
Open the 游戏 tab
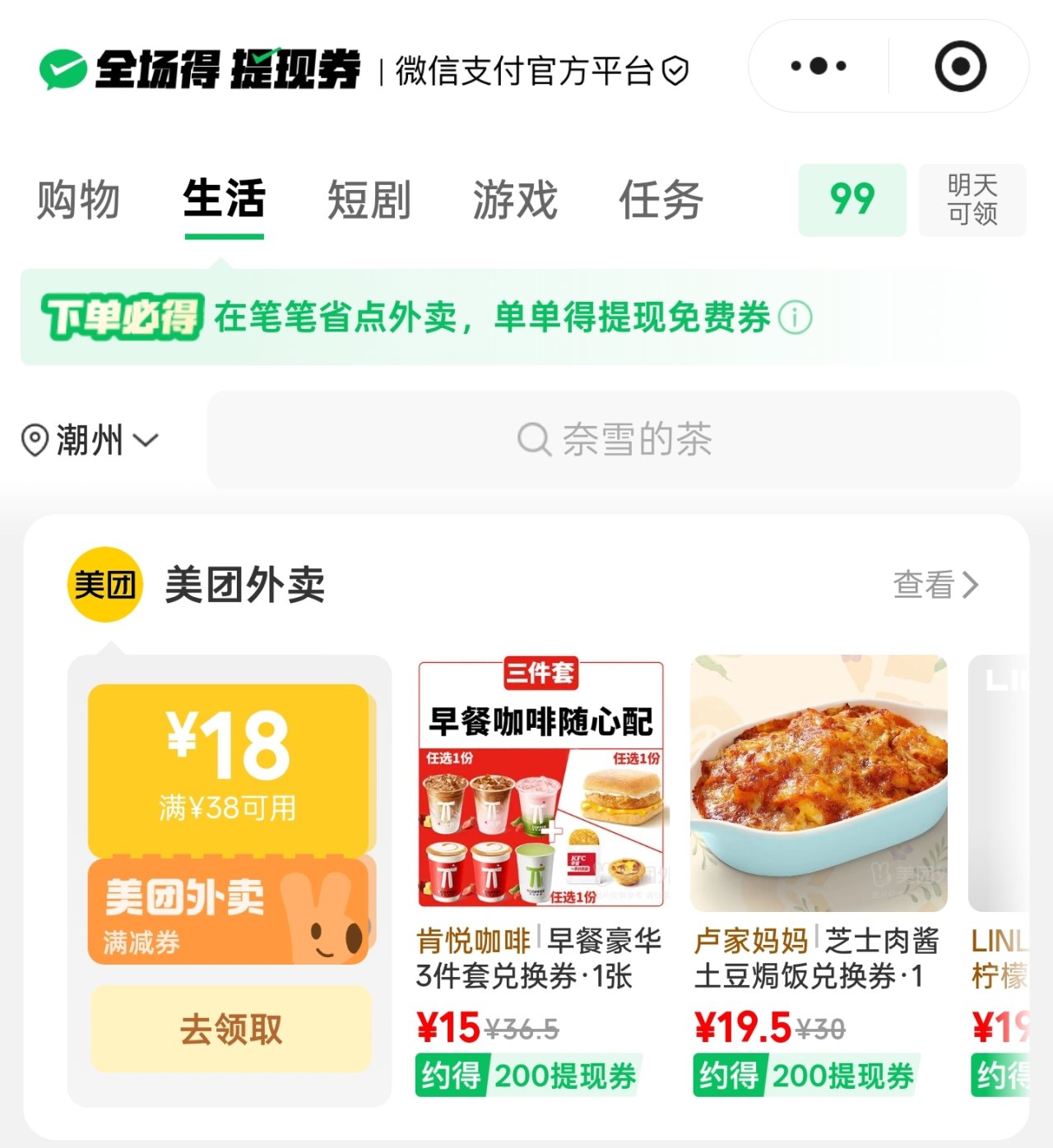coord(515,201)
